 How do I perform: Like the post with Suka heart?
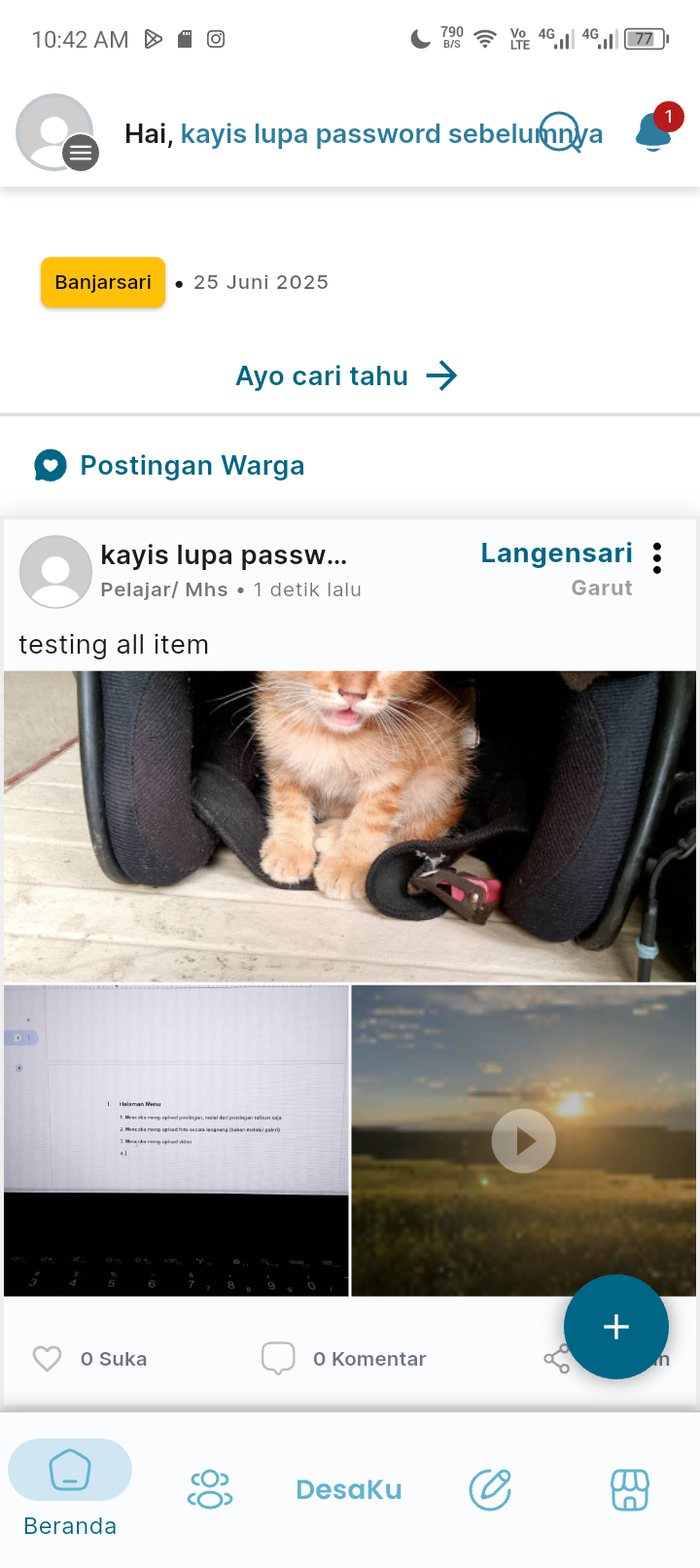pyautogui.click(x=48, y=1358)
